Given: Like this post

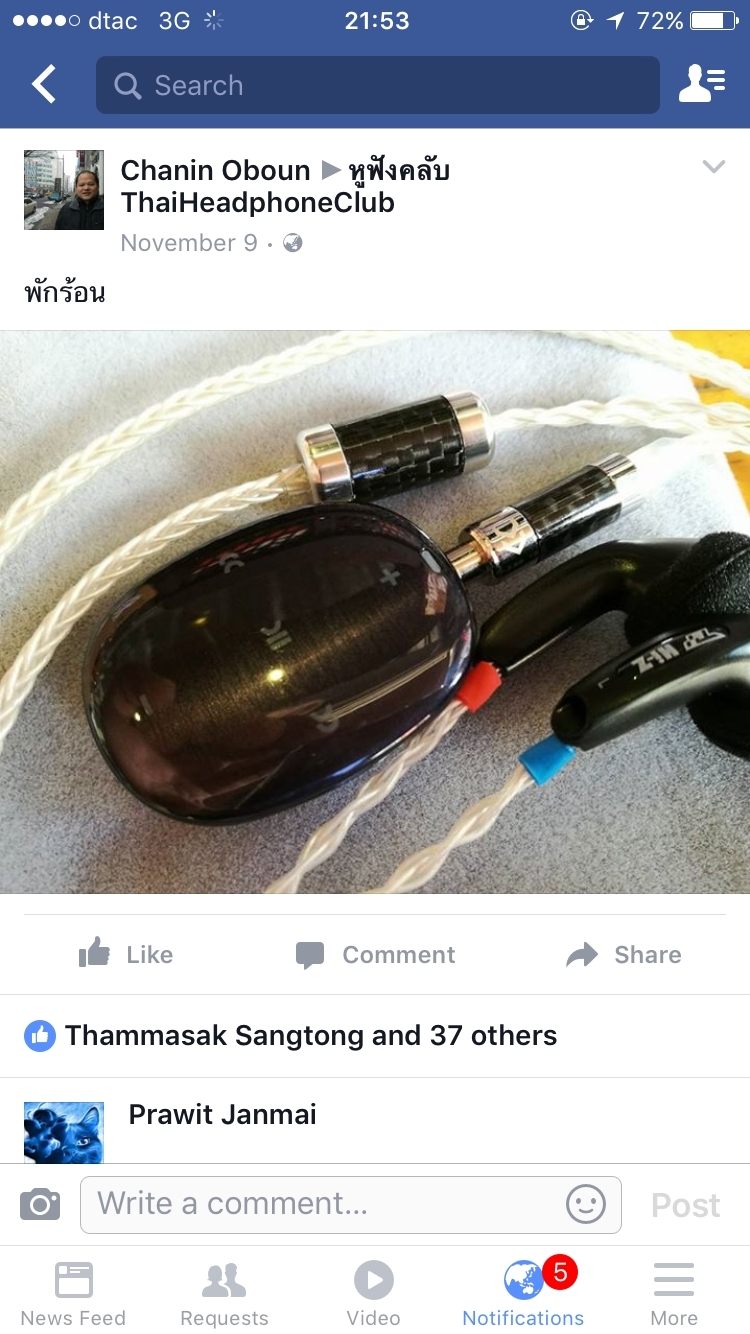Looking at the screenshot, I should (126, 955).
